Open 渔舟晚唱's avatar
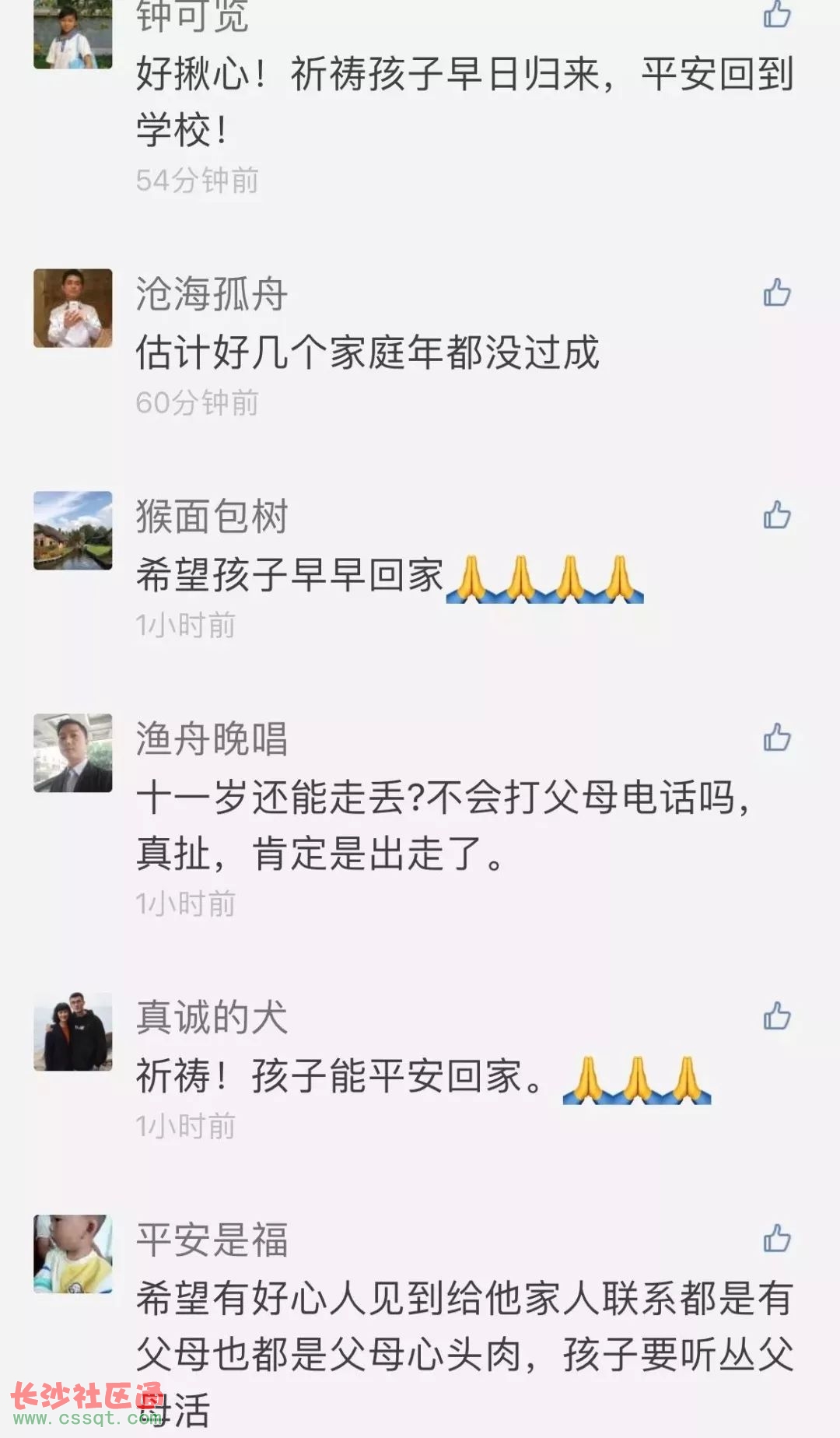 (73, 753)
